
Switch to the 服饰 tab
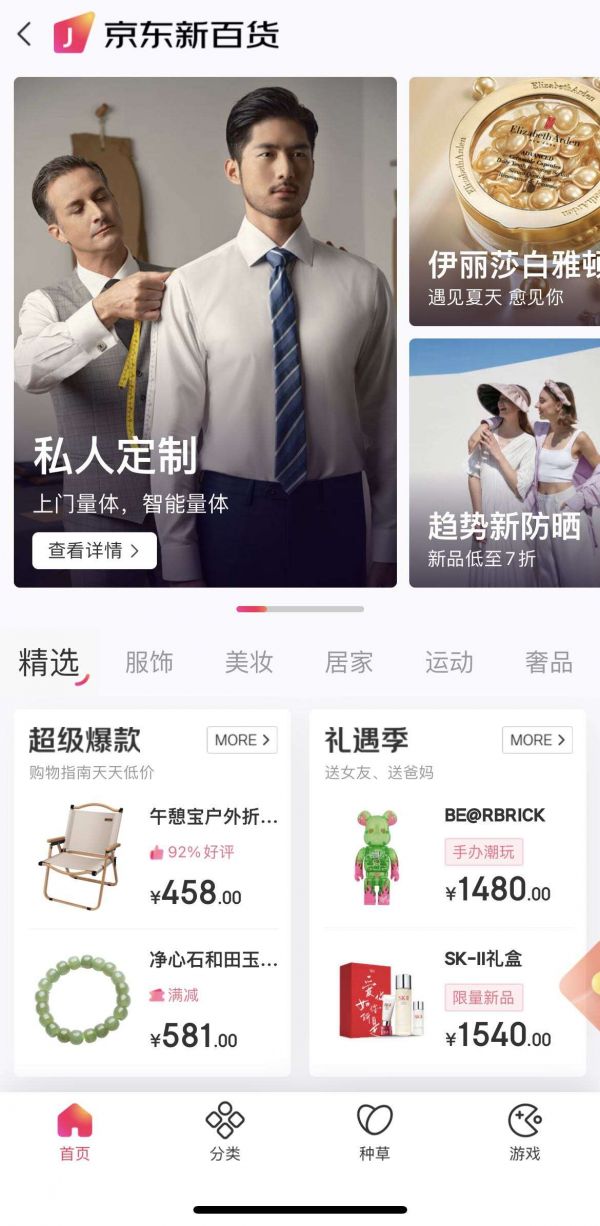149,662
